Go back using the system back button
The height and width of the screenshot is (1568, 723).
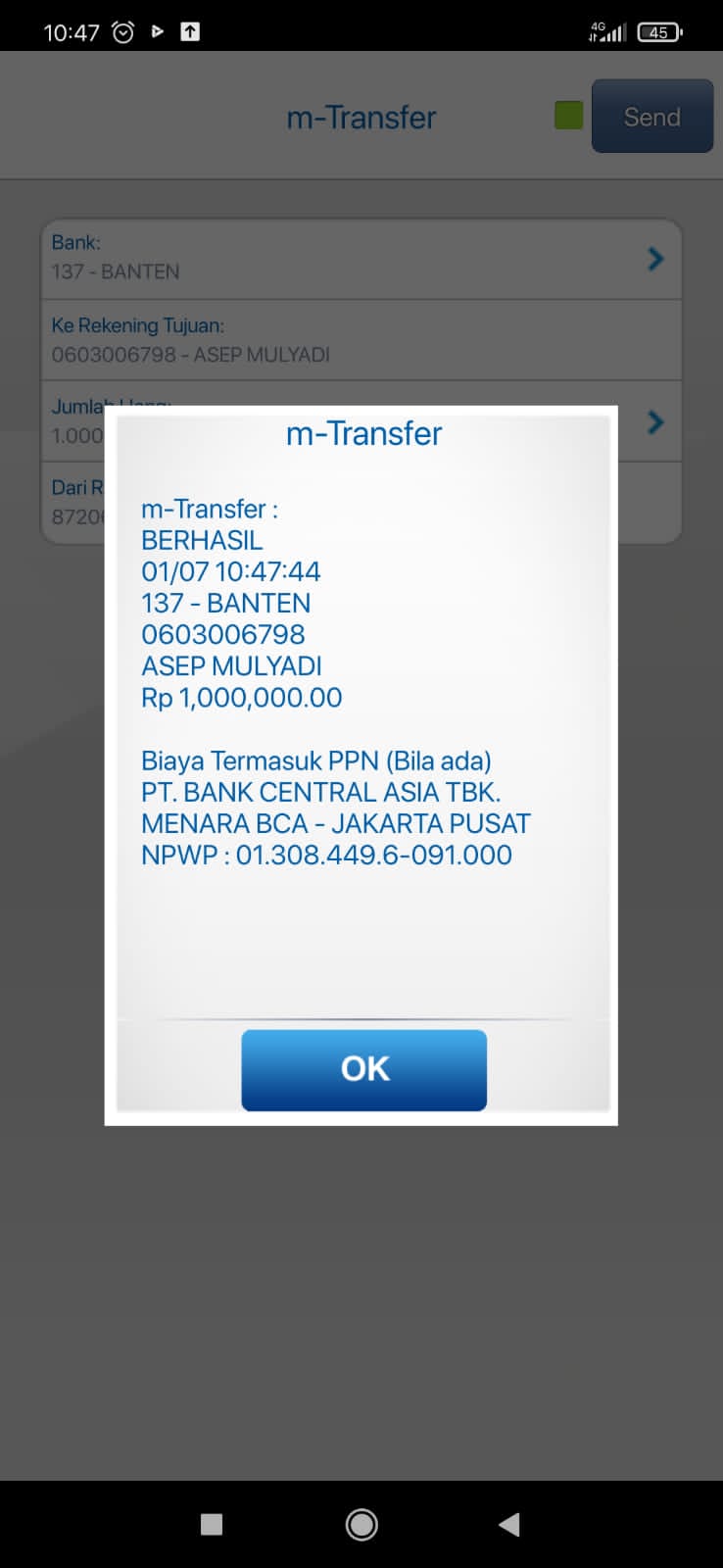(x=509, y=1524)
